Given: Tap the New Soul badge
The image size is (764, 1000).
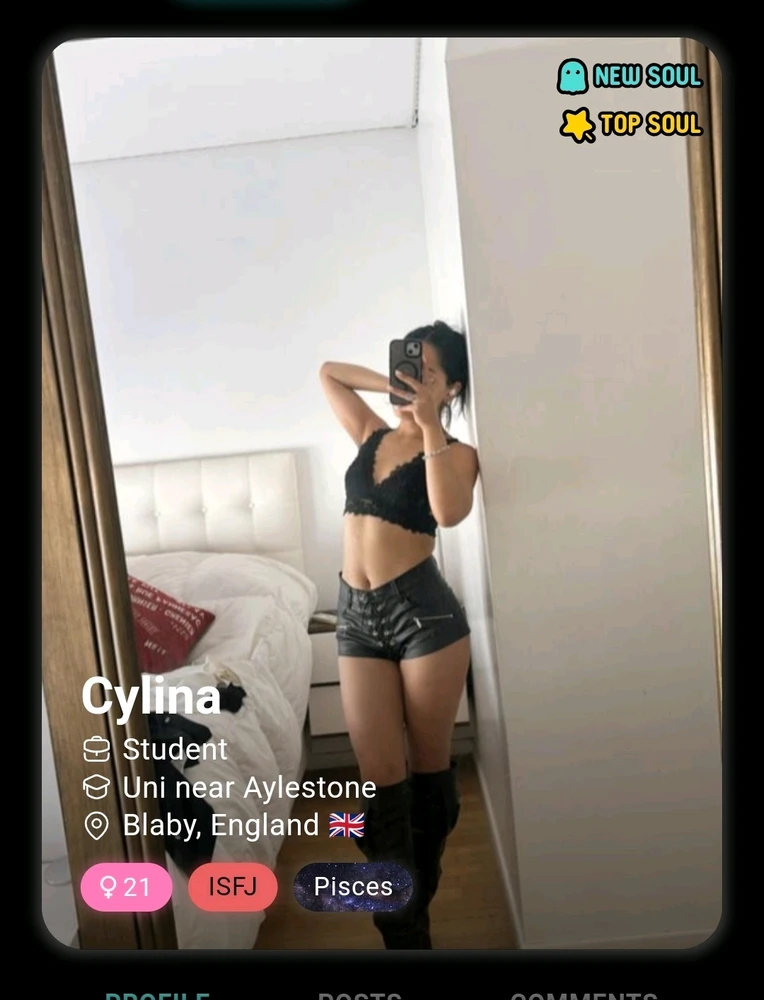Looking at the screenshot, I should pos(630,77).
